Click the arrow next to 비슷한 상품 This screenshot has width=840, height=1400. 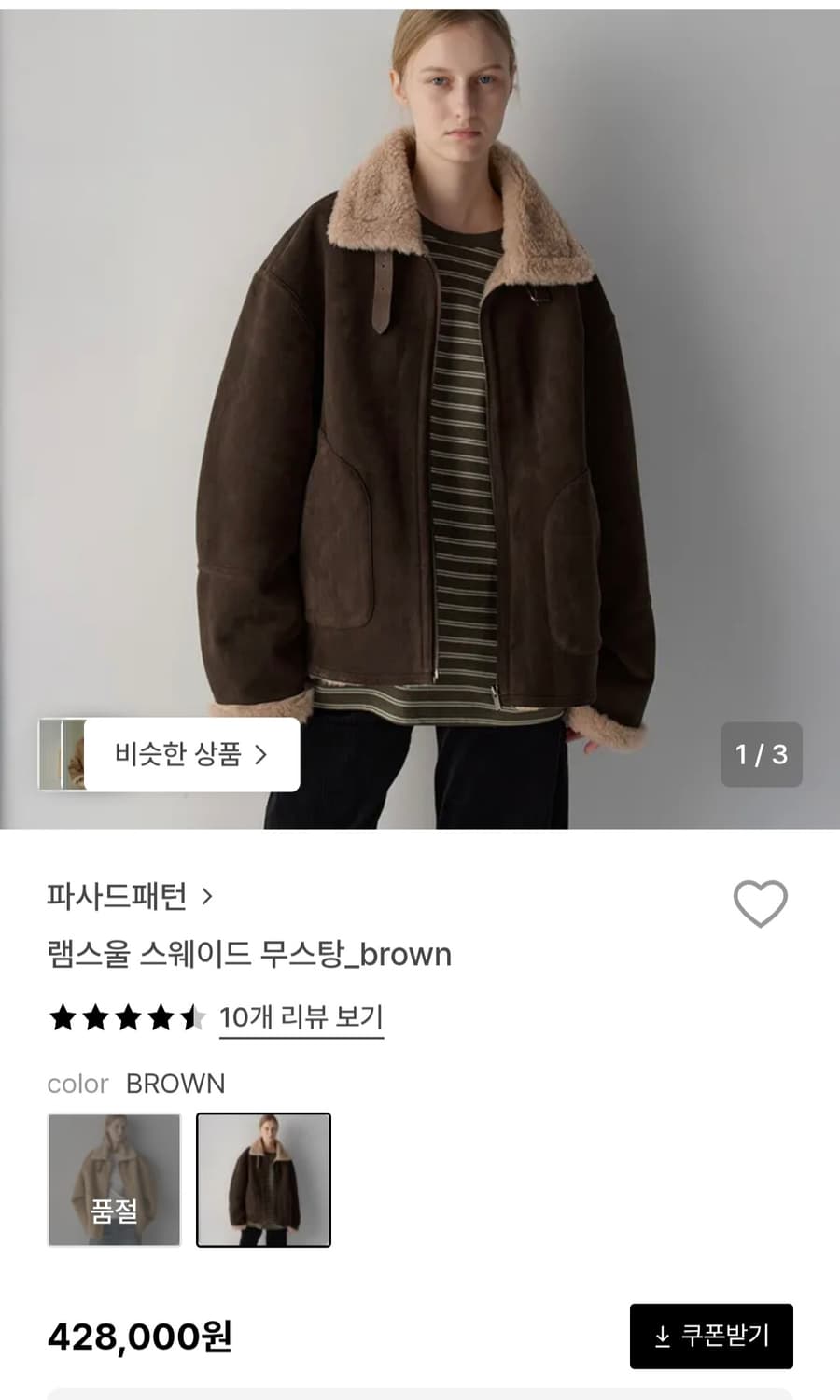(263, 756)
